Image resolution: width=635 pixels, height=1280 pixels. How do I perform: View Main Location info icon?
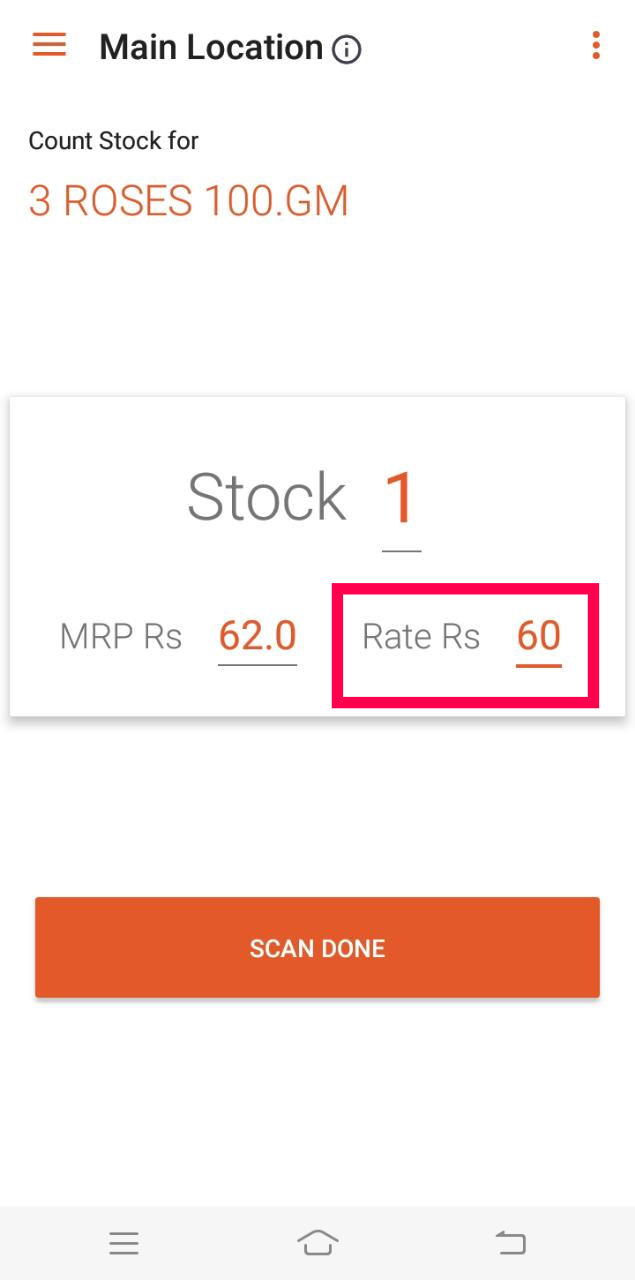click(347, 49)
